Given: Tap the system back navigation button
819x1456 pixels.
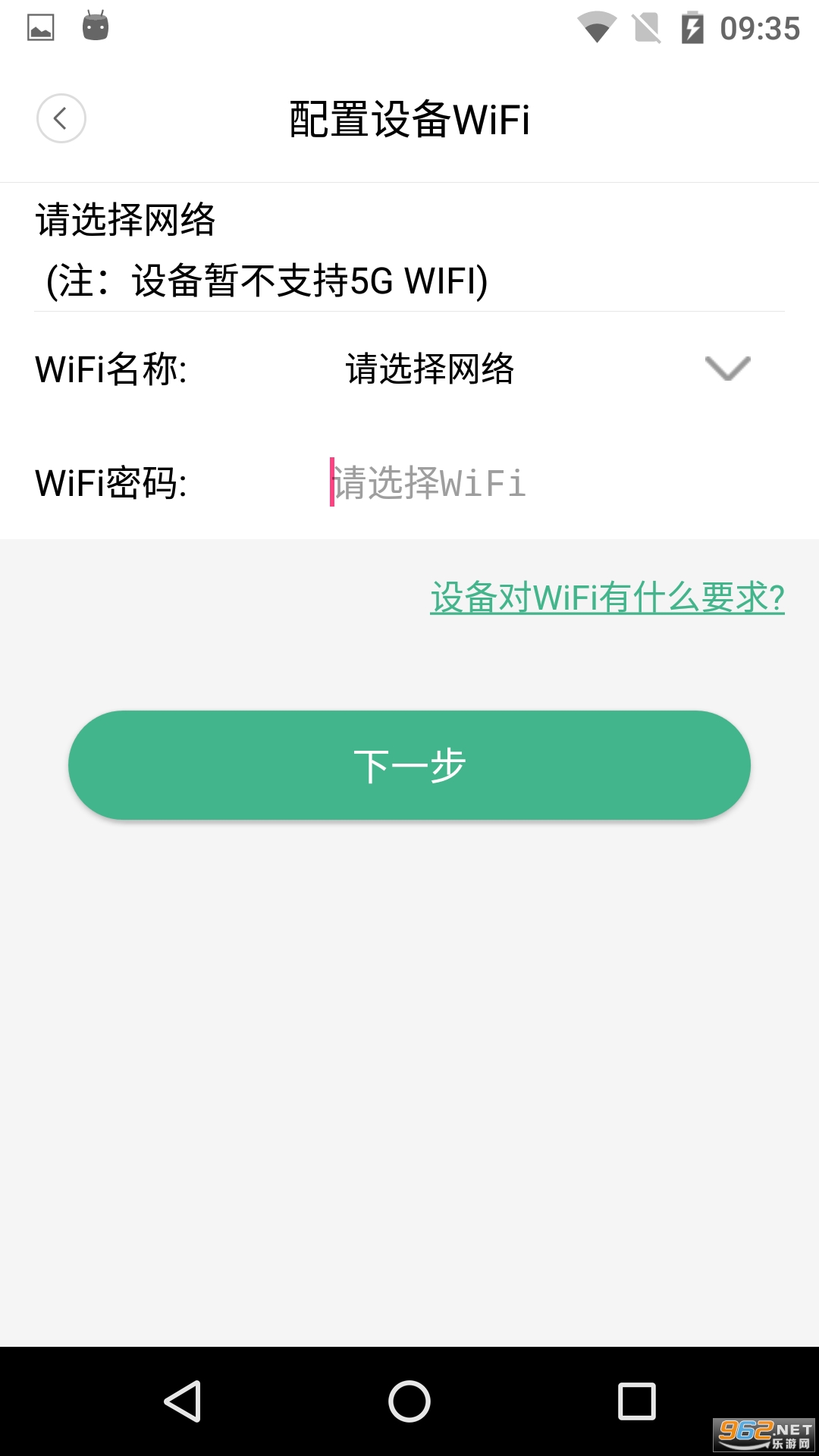Looking at the screenshot, I should click(183, 1401).
